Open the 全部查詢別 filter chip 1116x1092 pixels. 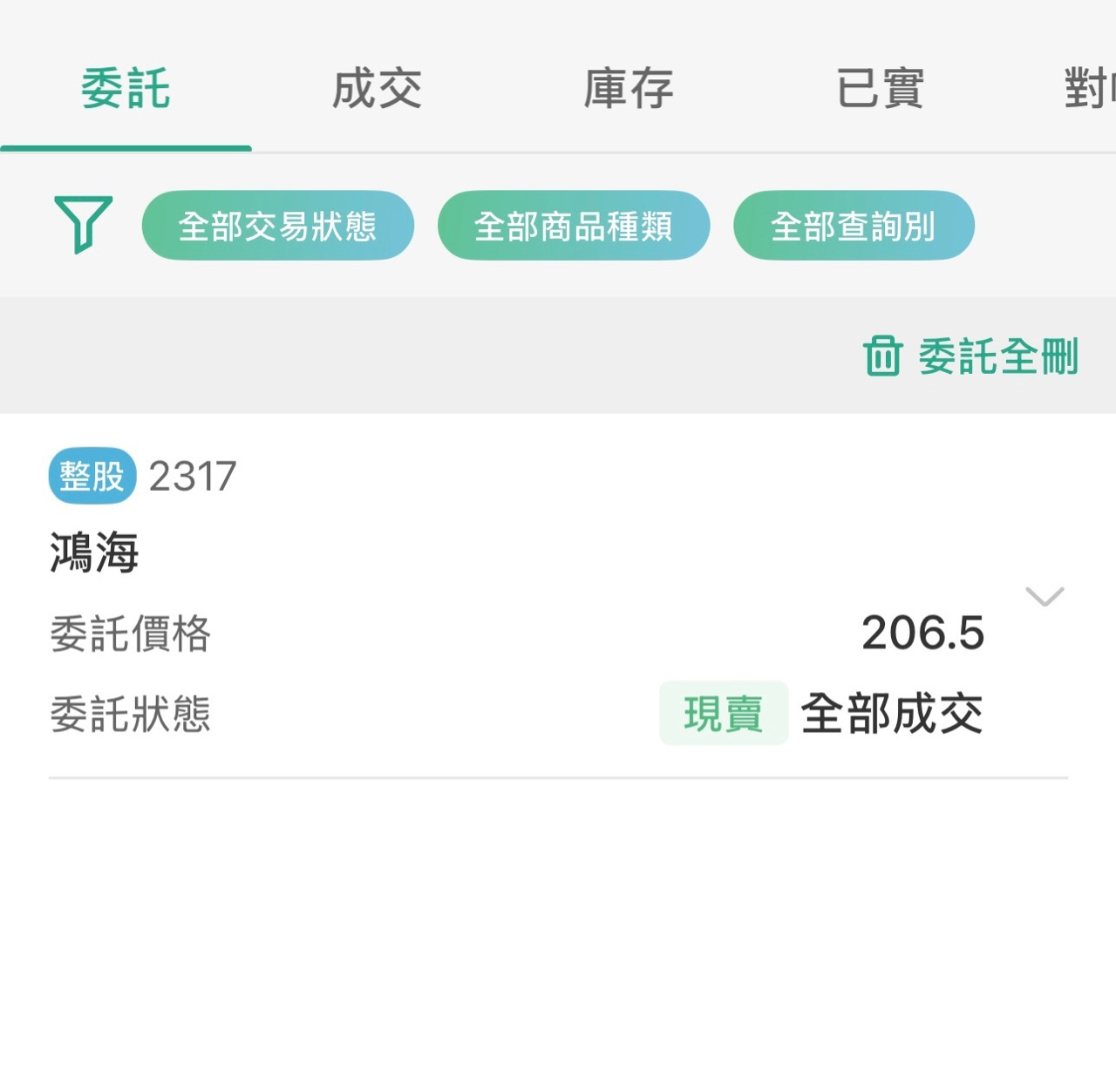coord(853,226)
